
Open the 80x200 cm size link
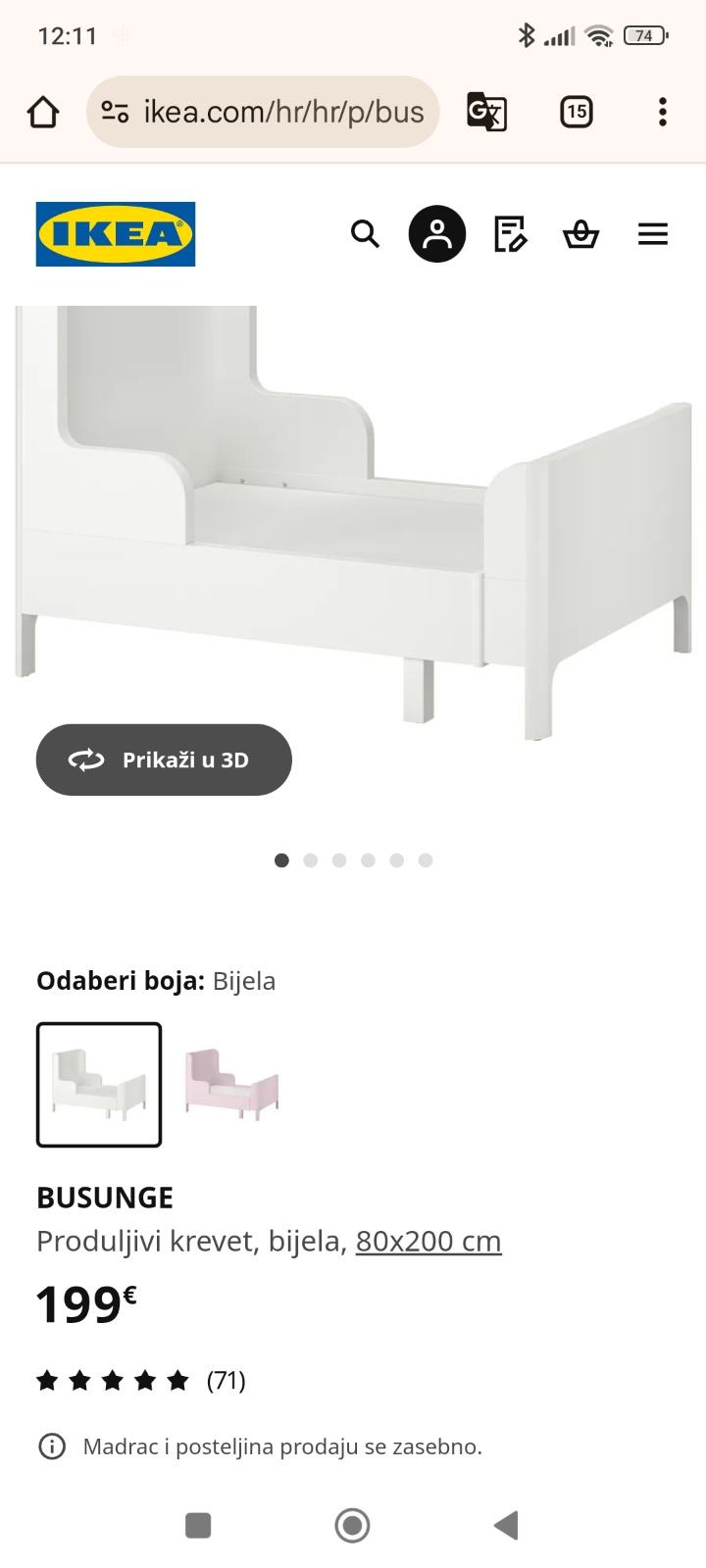(x=429, y=1240)
